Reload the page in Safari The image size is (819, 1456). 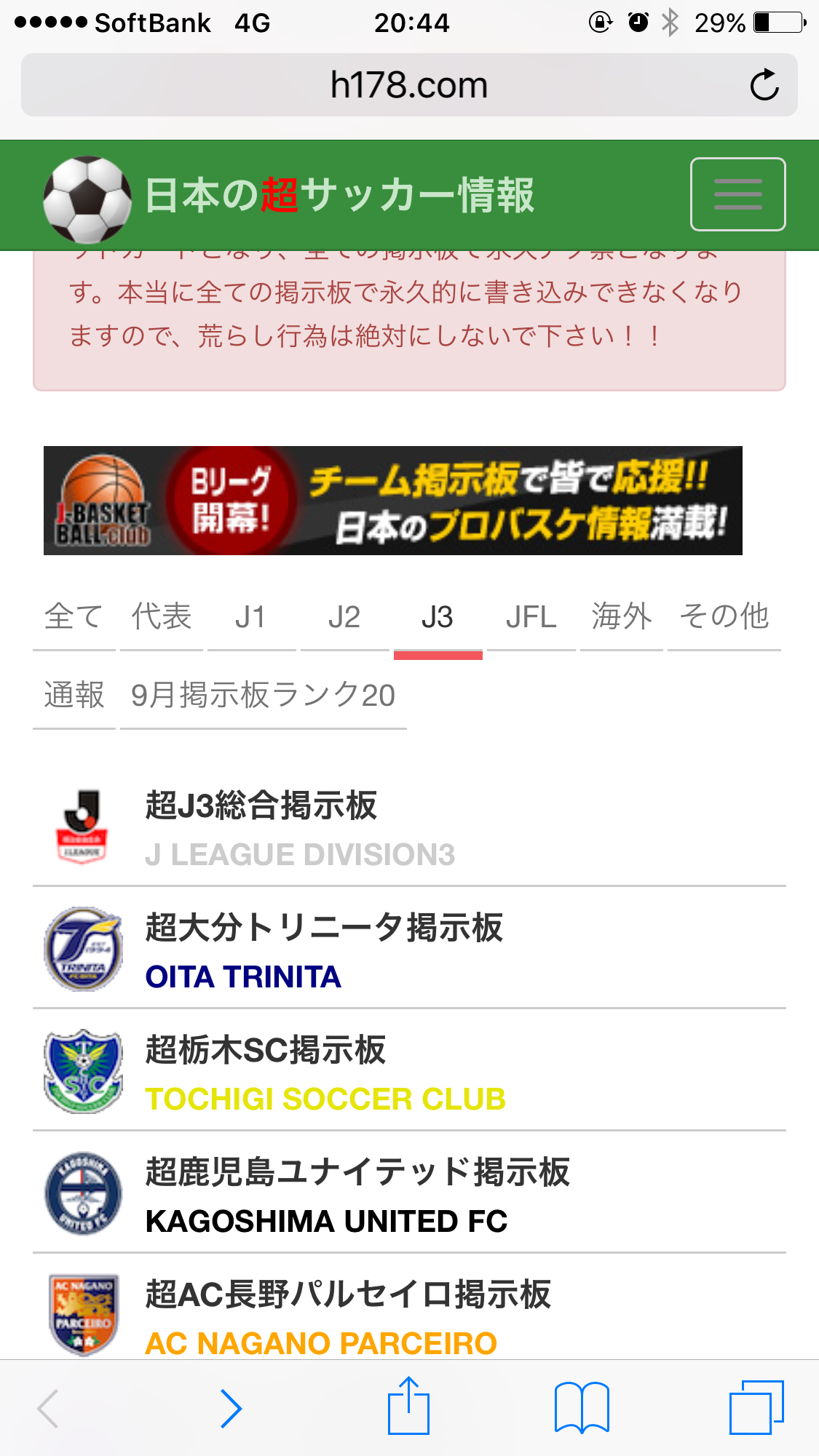click(764, 85)
